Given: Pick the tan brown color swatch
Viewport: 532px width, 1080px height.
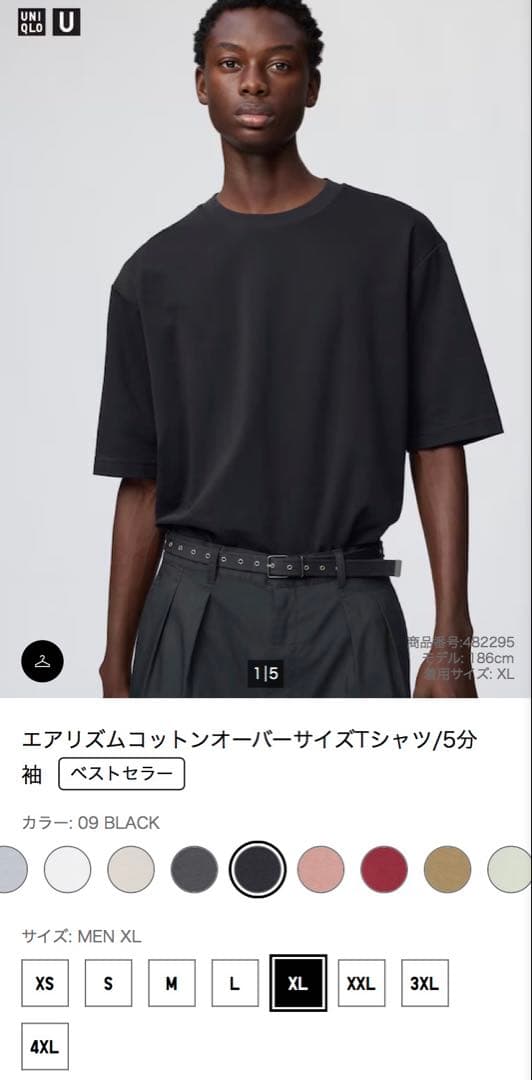Looking at the screenshot, I should pyautogui.click(x=447, y=869).
